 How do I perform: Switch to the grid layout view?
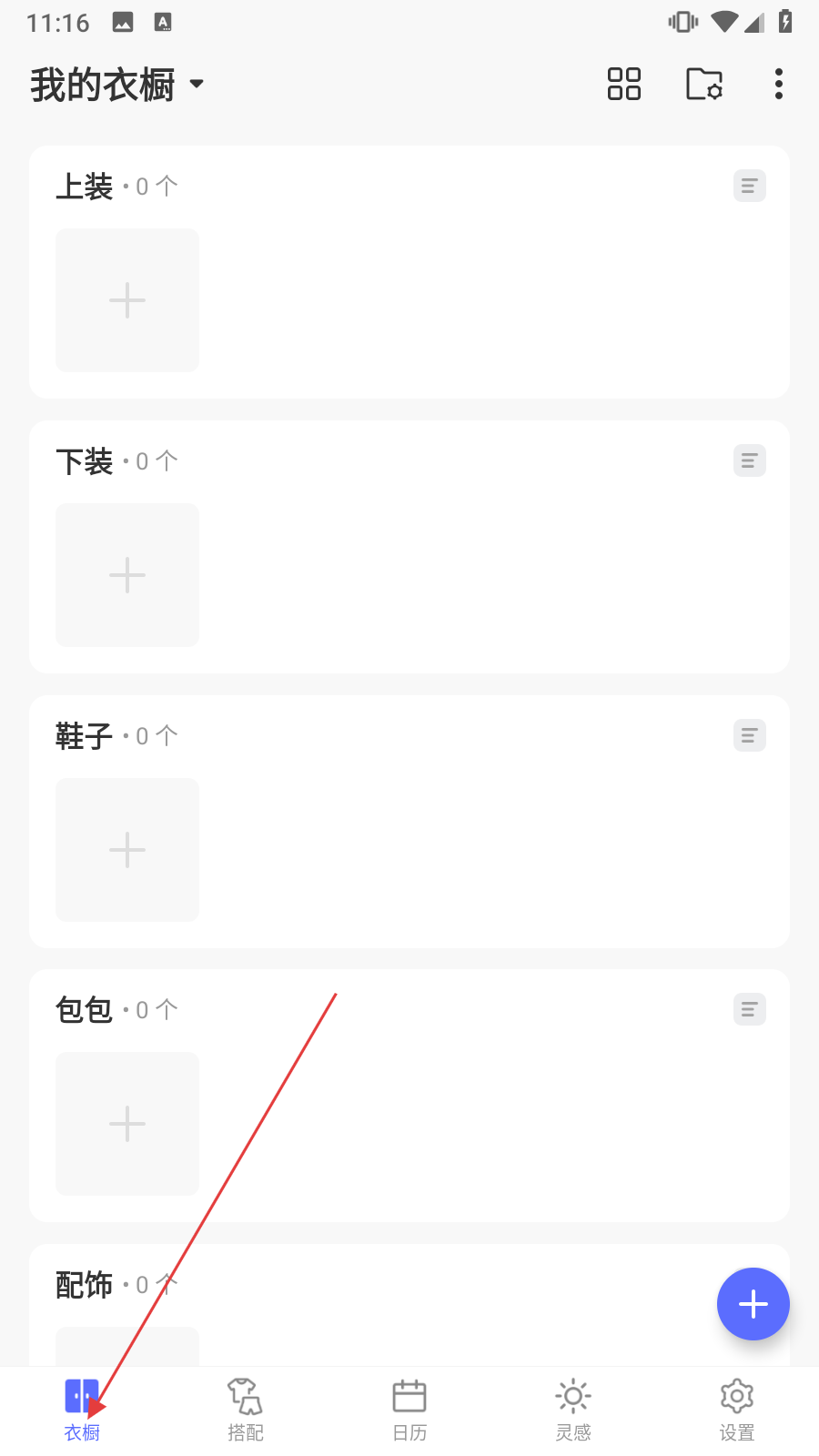click(x=624, y=84)
